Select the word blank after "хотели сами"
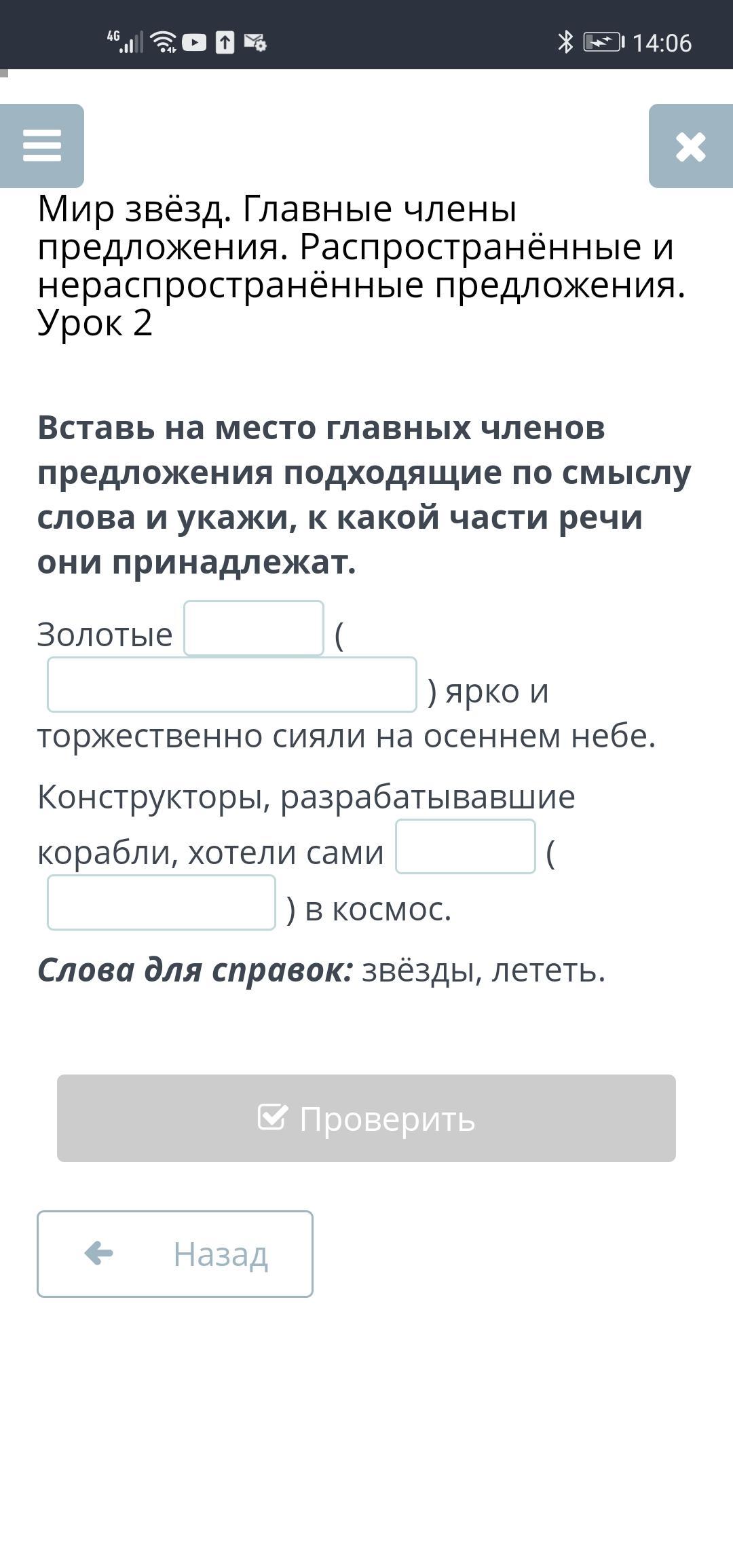The width and height of the screenshot is (733, 1568). click(x=466, y=846)
